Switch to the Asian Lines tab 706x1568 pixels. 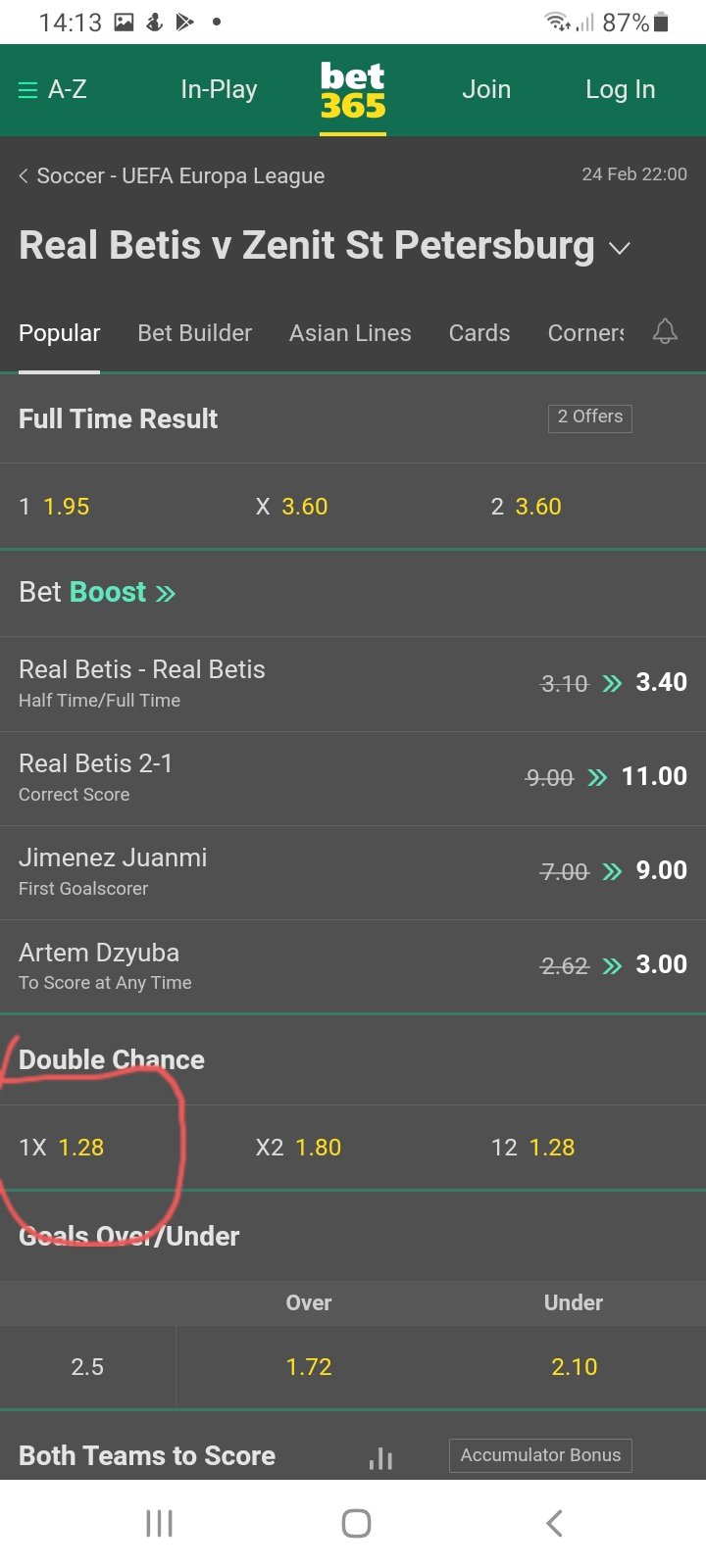pyautogui.click(x=350, y=333)
